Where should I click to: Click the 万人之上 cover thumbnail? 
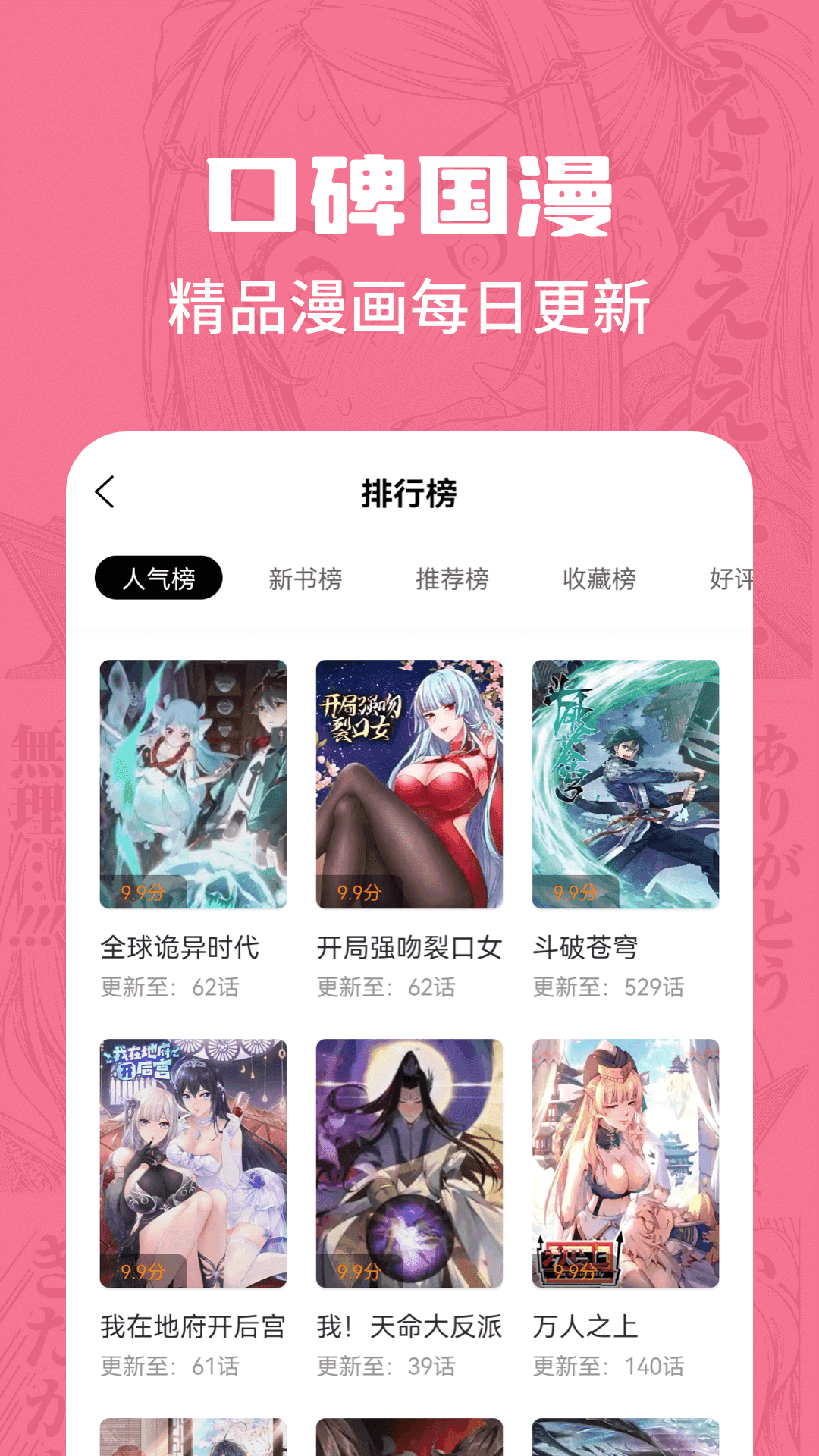[625, 1160]
